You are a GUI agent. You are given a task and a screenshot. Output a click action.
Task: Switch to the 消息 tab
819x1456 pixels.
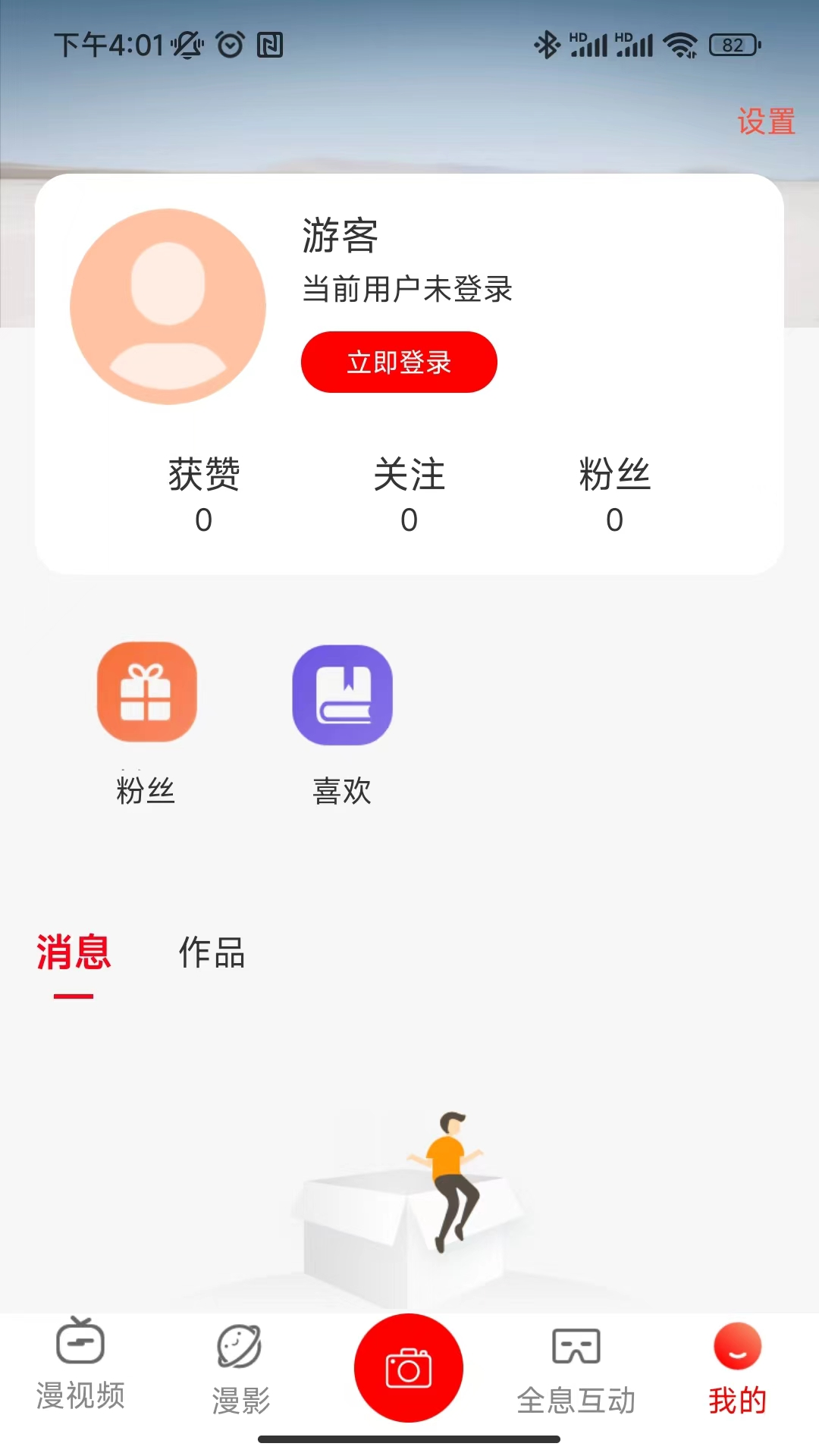tap(73, 954)
